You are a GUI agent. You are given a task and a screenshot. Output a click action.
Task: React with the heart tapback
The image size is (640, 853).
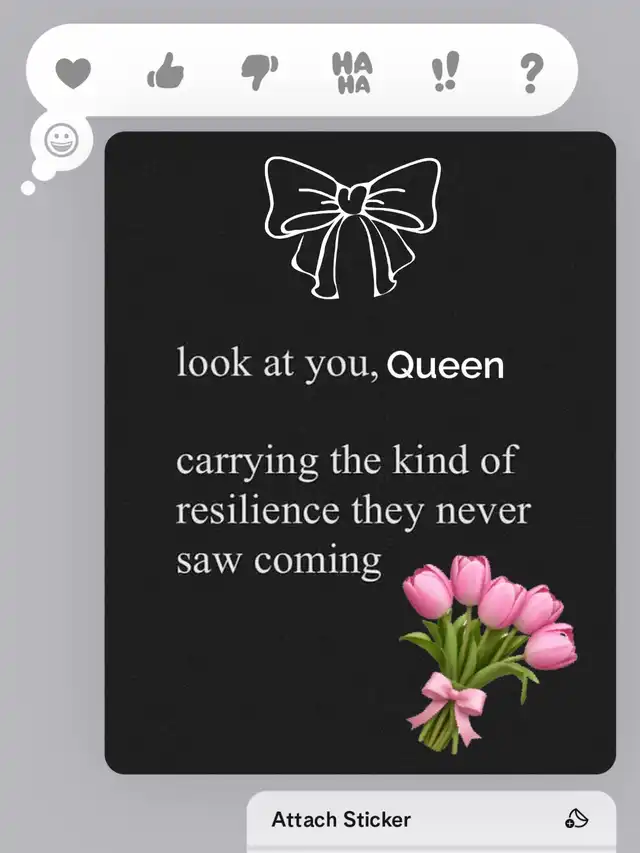tap(72, 72)
